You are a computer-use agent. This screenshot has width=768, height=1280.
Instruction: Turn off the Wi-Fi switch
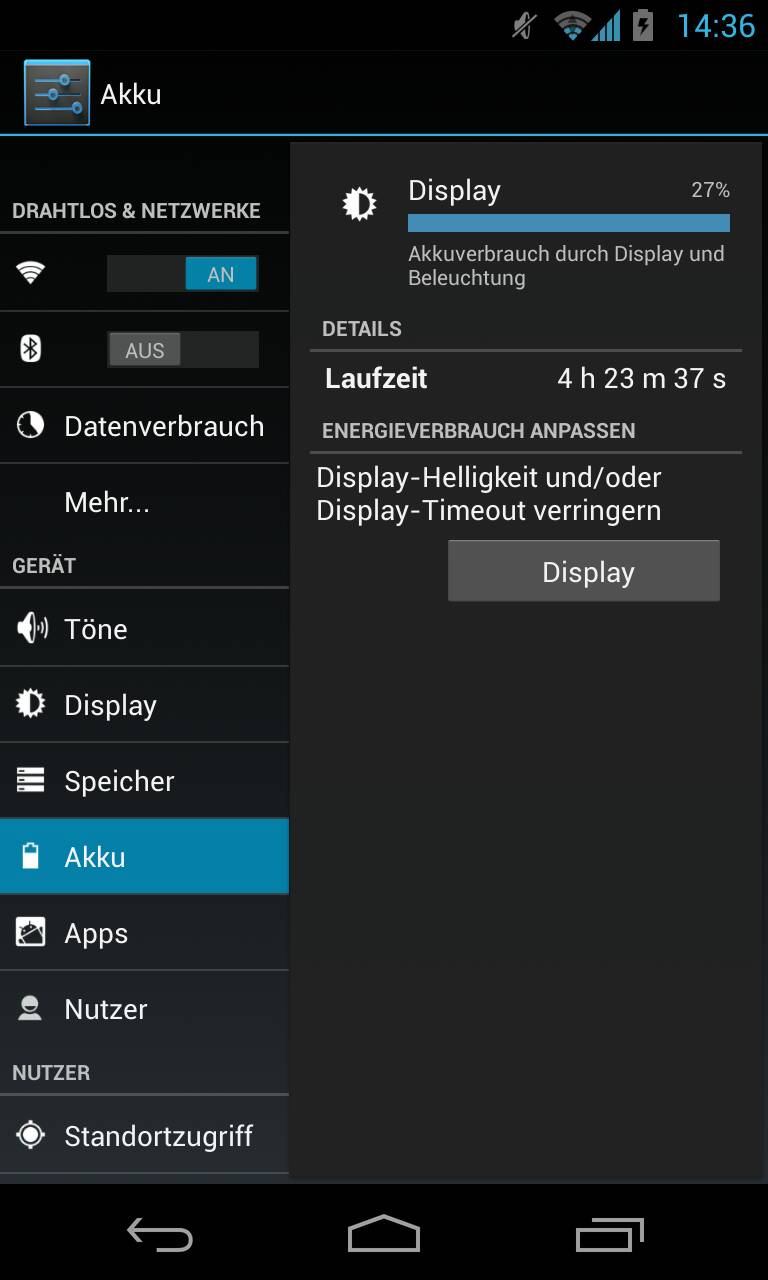click(x=182, y=274)
